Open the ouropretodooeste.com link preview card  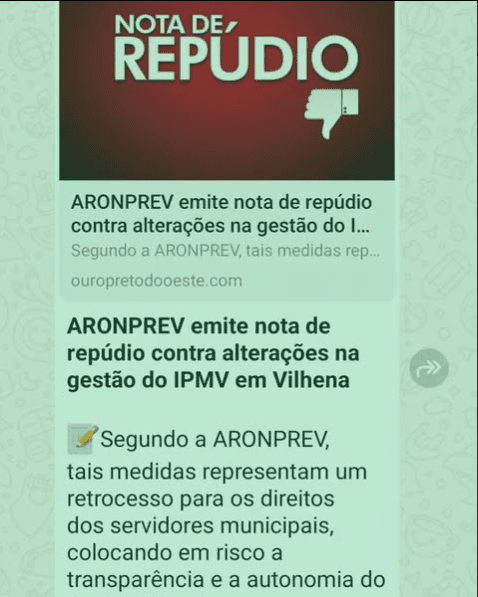[227, 151]
